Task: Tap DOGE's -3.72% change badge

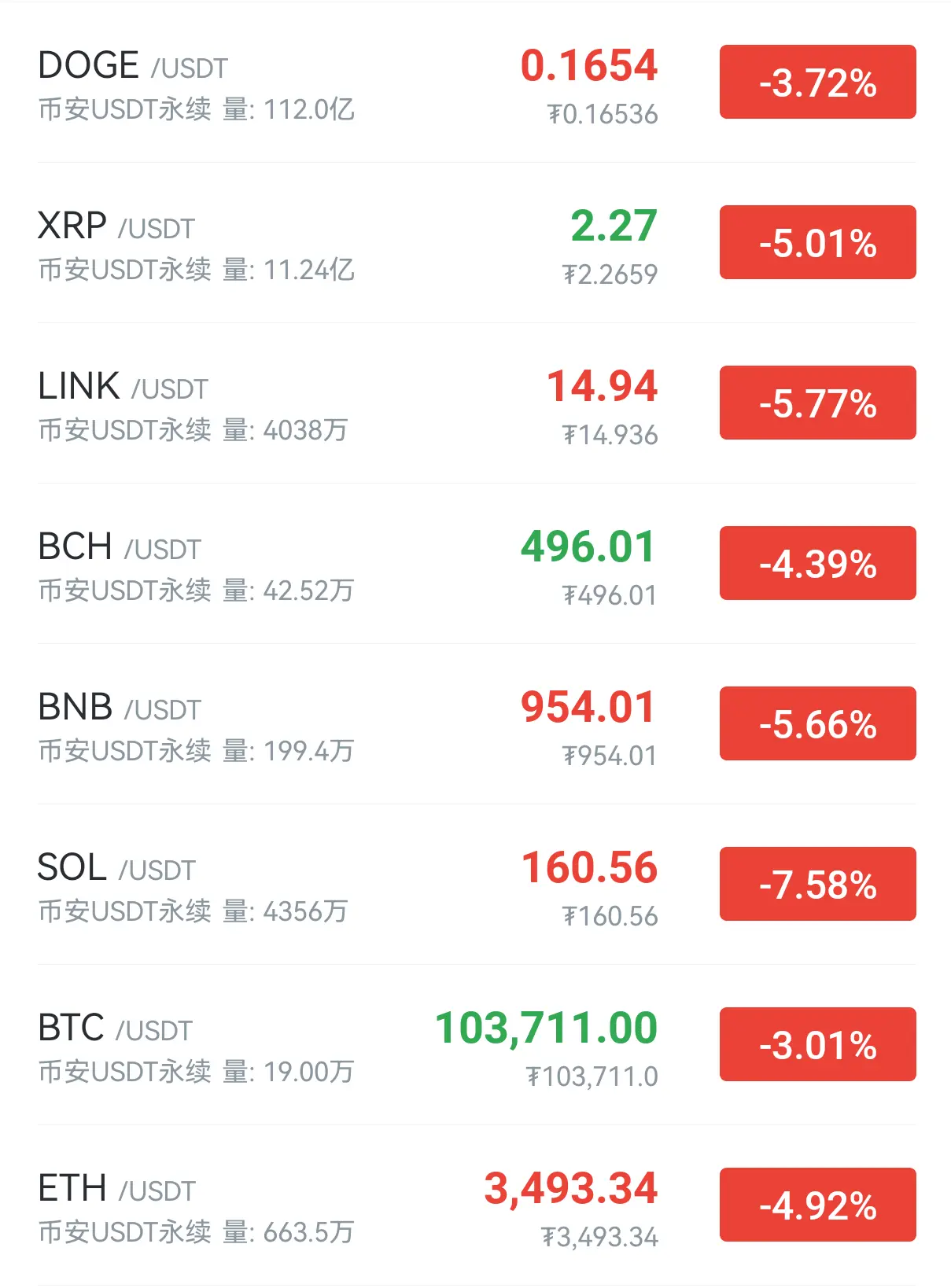Action: [x=817, y=83]
